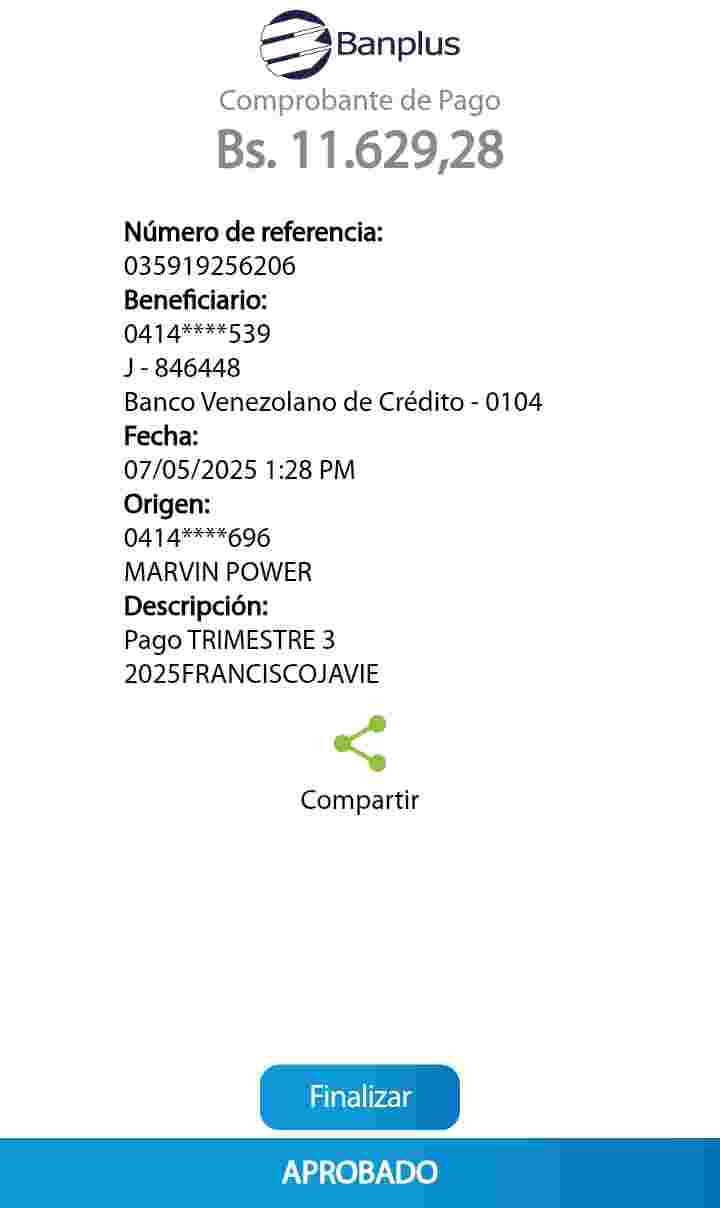Image resolution: width=720 pixels, height=1208 pixels.
Task: Tap the Finalizar button
Action: click(x=360, y=1097)
